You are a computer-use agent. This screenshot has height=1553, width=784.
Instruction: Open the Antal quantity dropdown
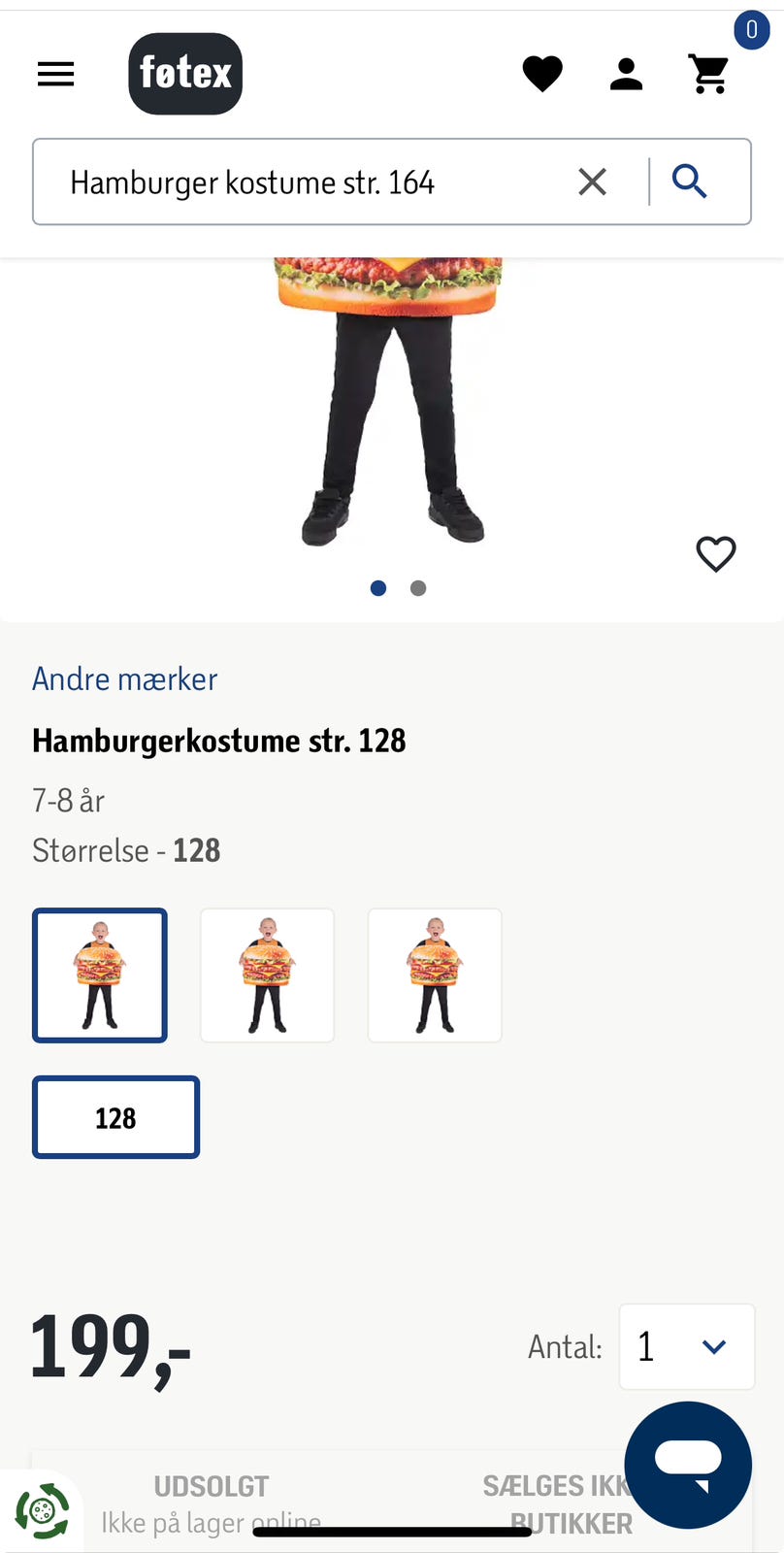[686, 1347]
